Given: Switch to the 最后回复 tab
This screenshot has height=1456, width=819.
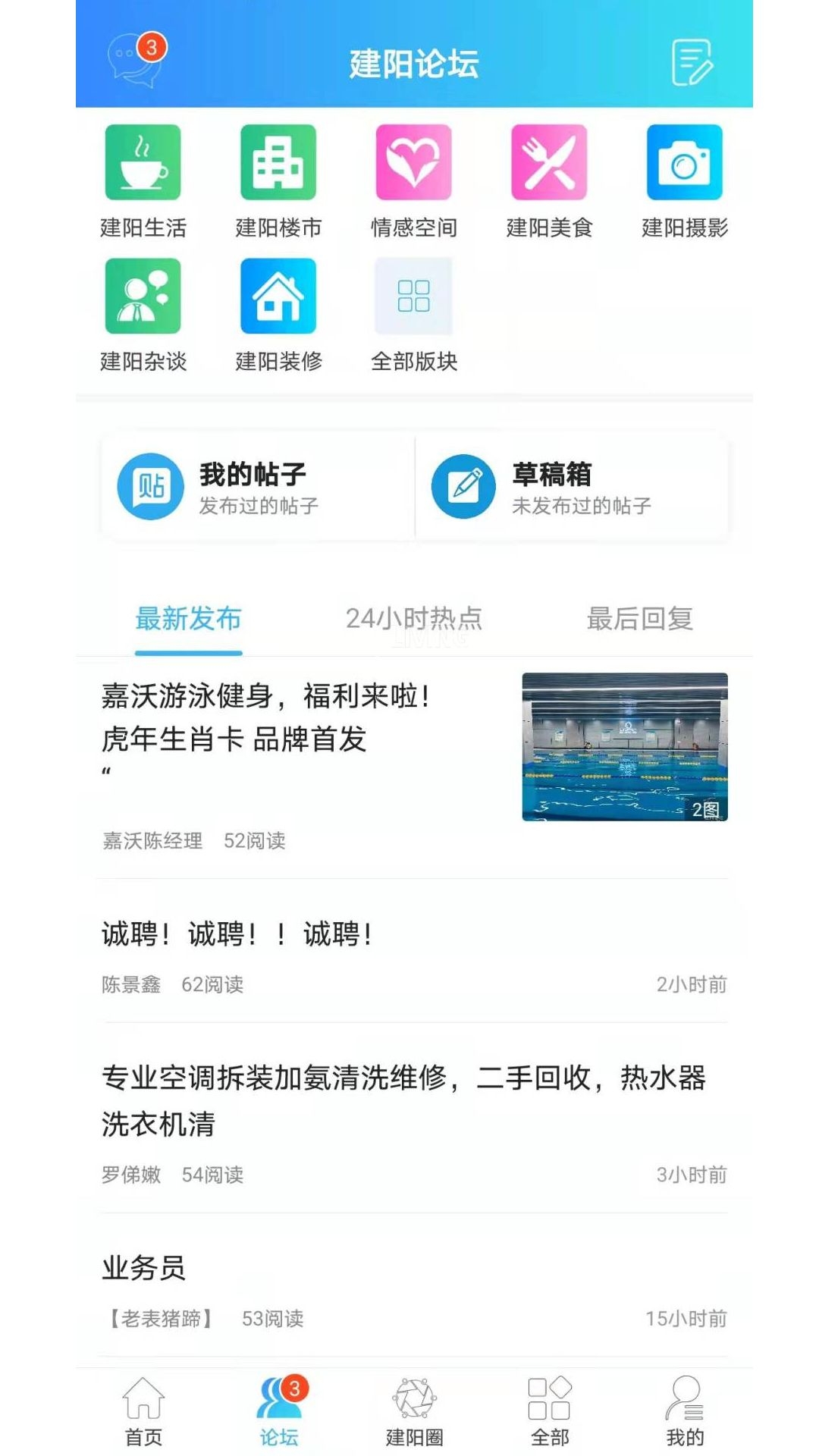Looking at the screenshot, I should coord(639,619).
